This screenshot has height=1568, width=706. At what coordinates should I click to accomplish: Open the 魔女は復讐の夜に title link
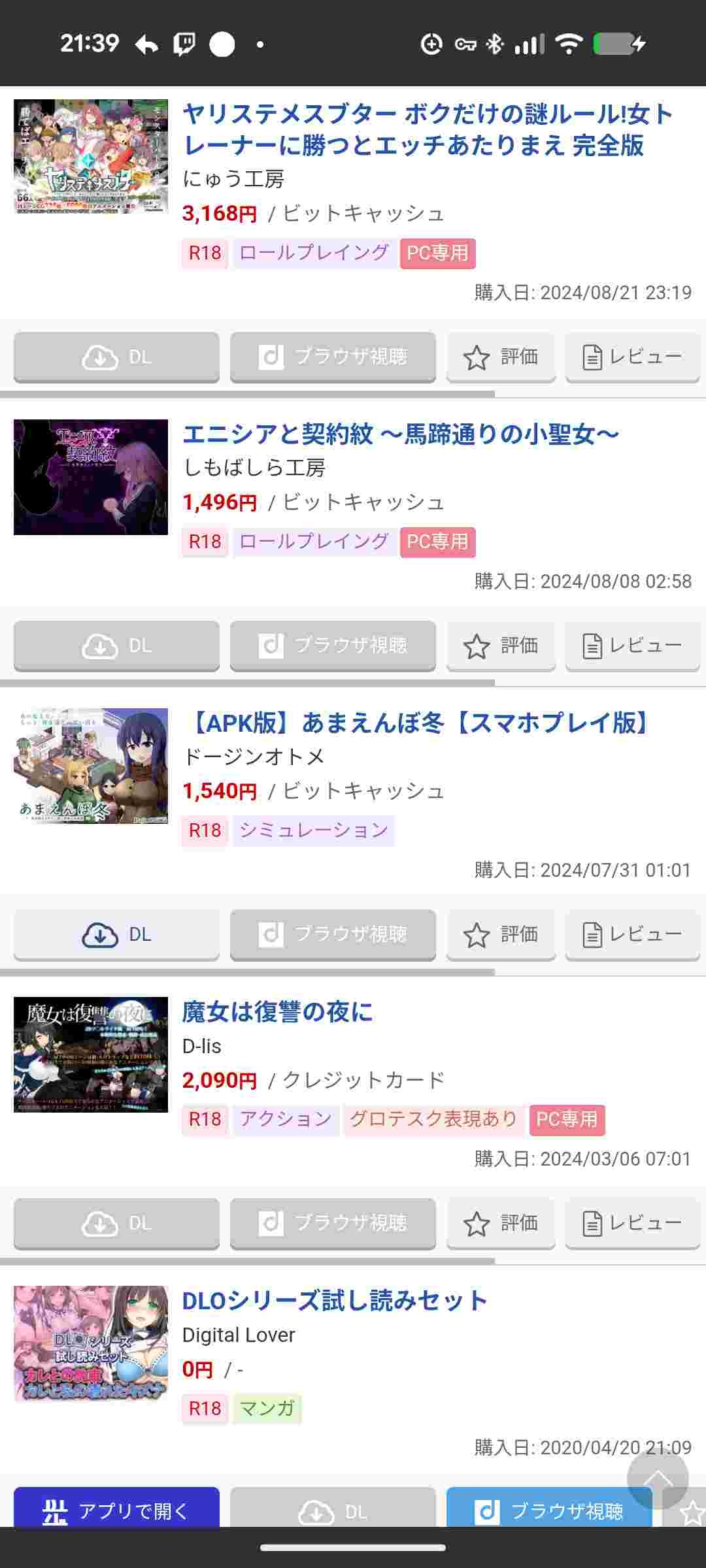pyautogui.click(x=277, y=1012)
